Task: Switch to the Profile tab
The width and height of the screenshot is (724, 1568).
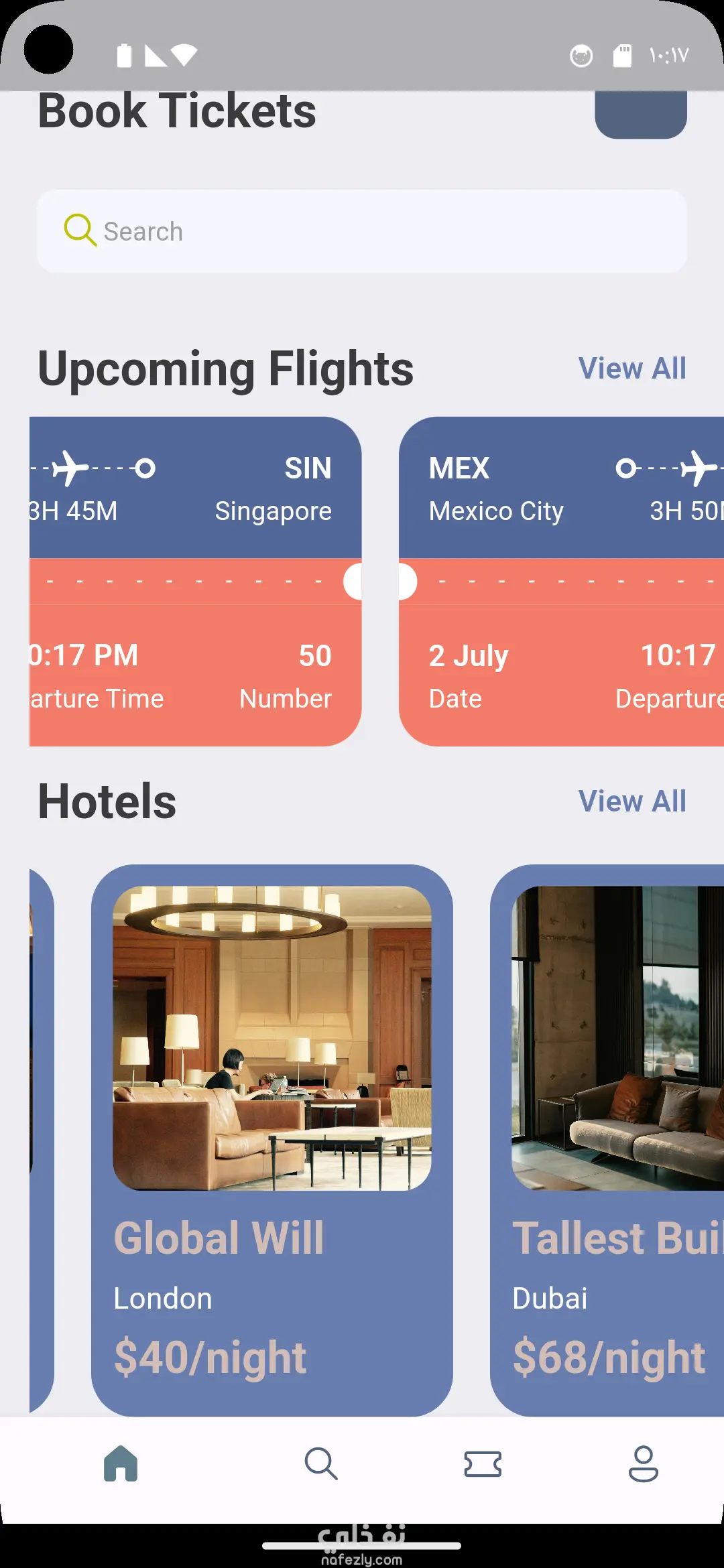Action: tap(643, 1463)
